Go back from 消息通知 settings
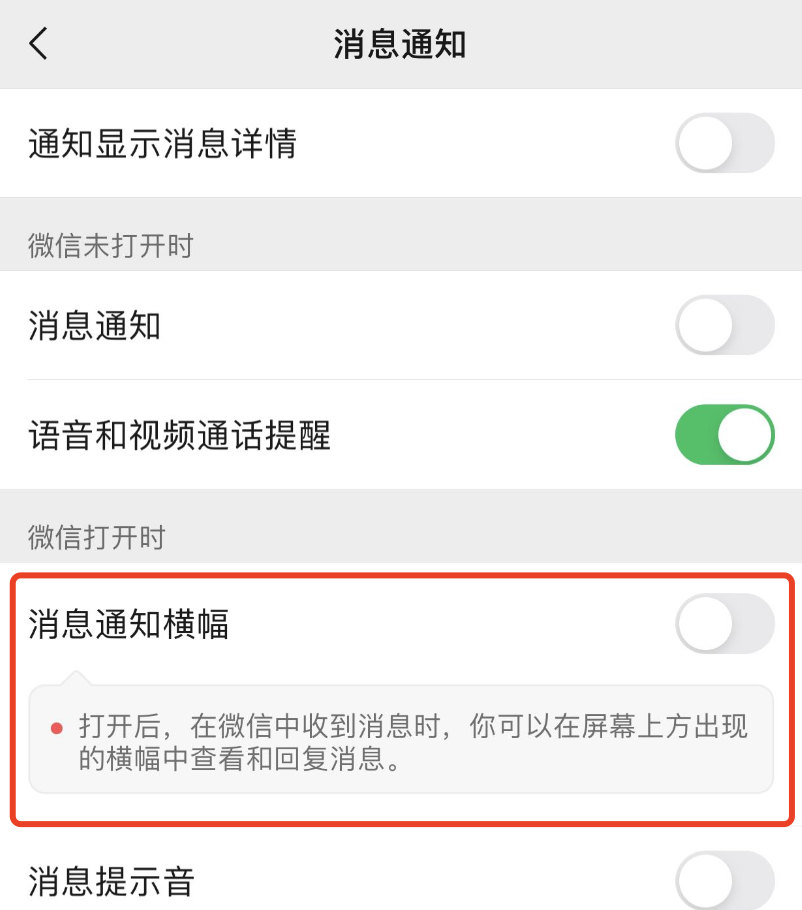 tap(39, 44)
